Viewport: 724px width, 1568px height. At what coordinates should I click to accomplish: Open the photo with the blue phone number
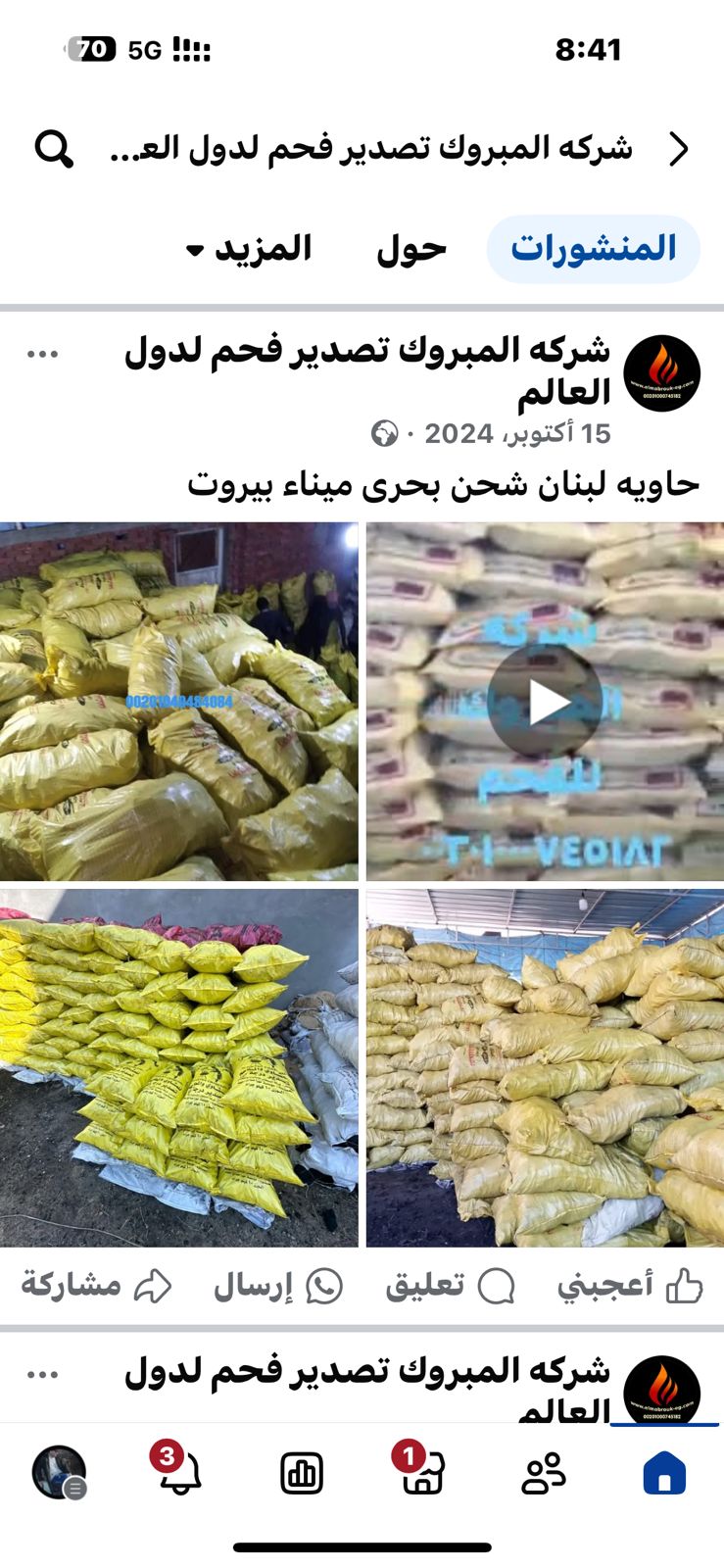(x=179, y=702)
